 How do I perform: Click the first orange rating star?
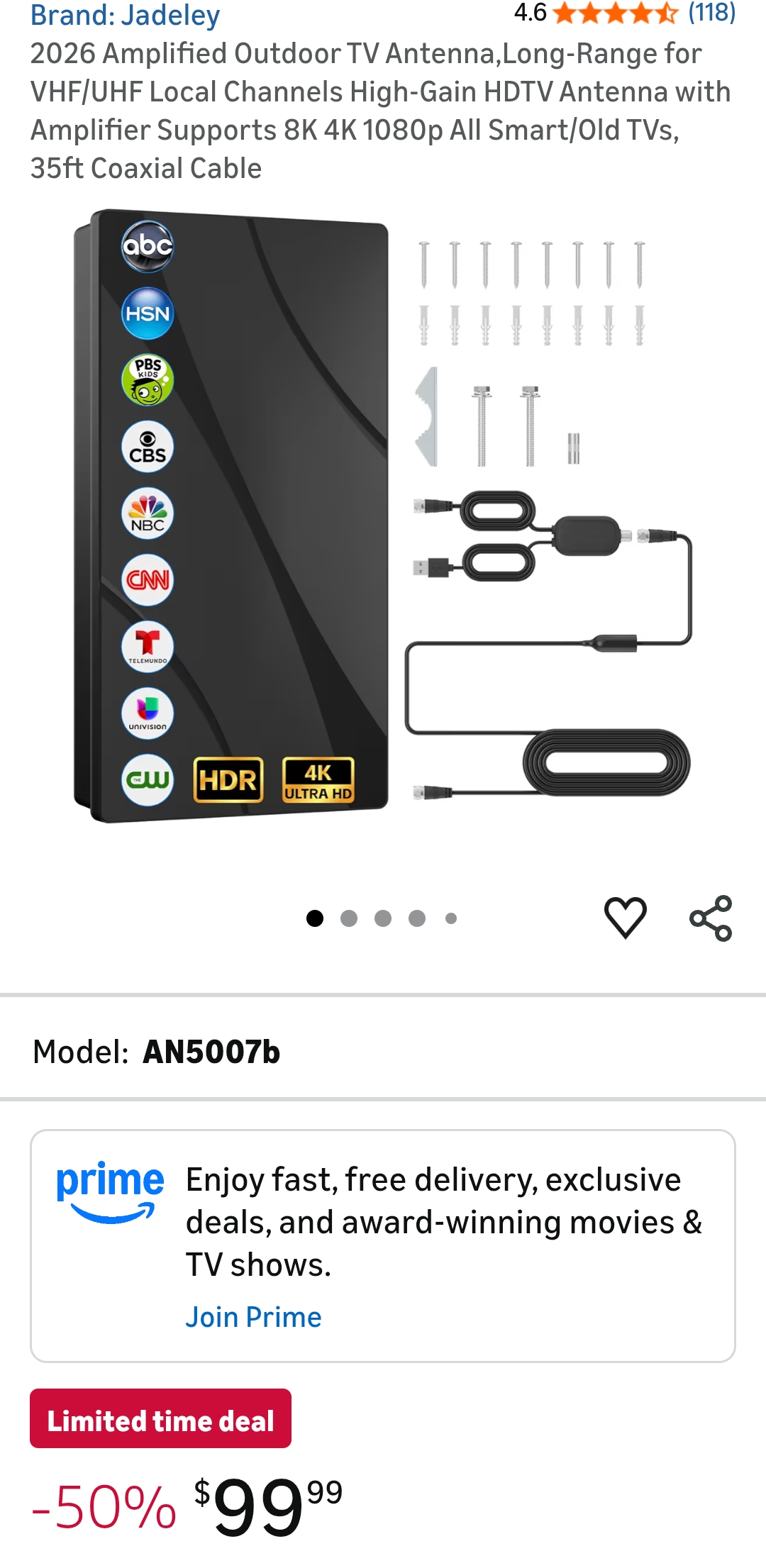[x=565, y=13]
